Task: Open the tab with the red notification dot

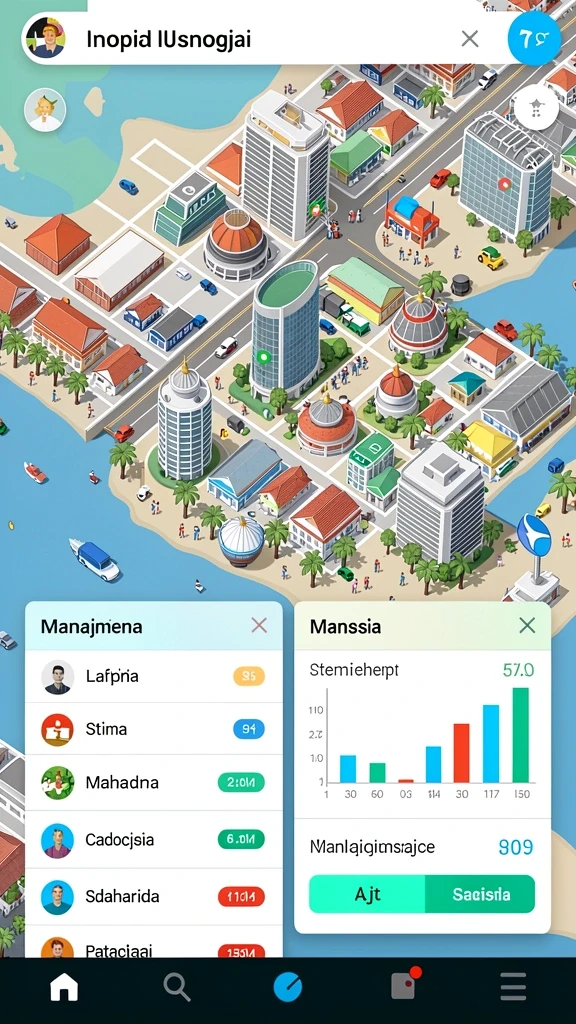Action: 404,984
